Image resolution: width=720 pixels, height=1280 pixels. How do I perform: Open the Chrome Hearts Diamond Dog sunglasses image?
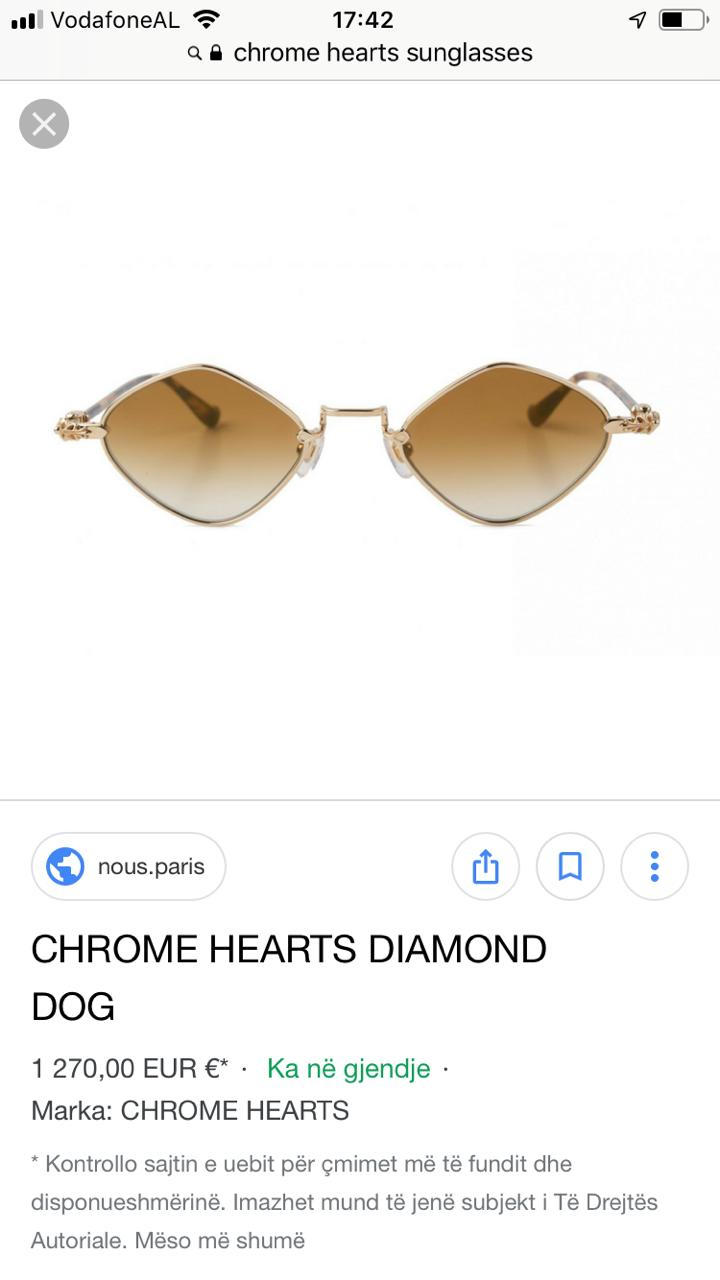[358, 443]
